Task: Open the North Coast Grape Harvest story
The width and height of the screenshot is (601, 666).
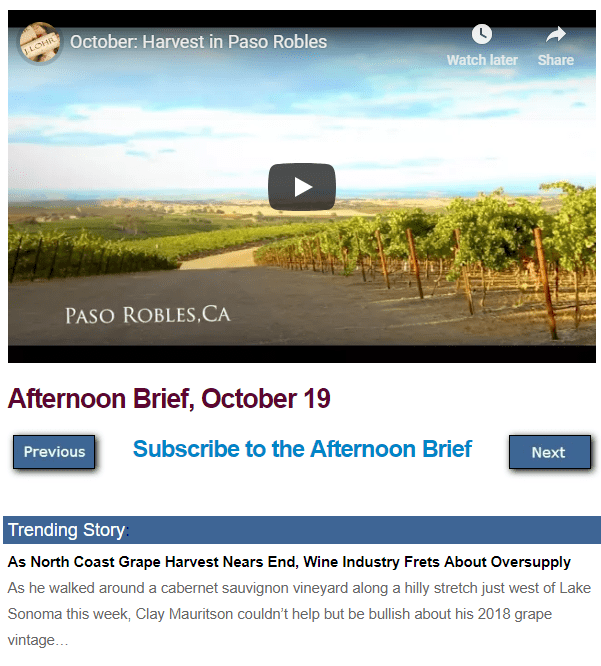Action: (x=289, y=562)
